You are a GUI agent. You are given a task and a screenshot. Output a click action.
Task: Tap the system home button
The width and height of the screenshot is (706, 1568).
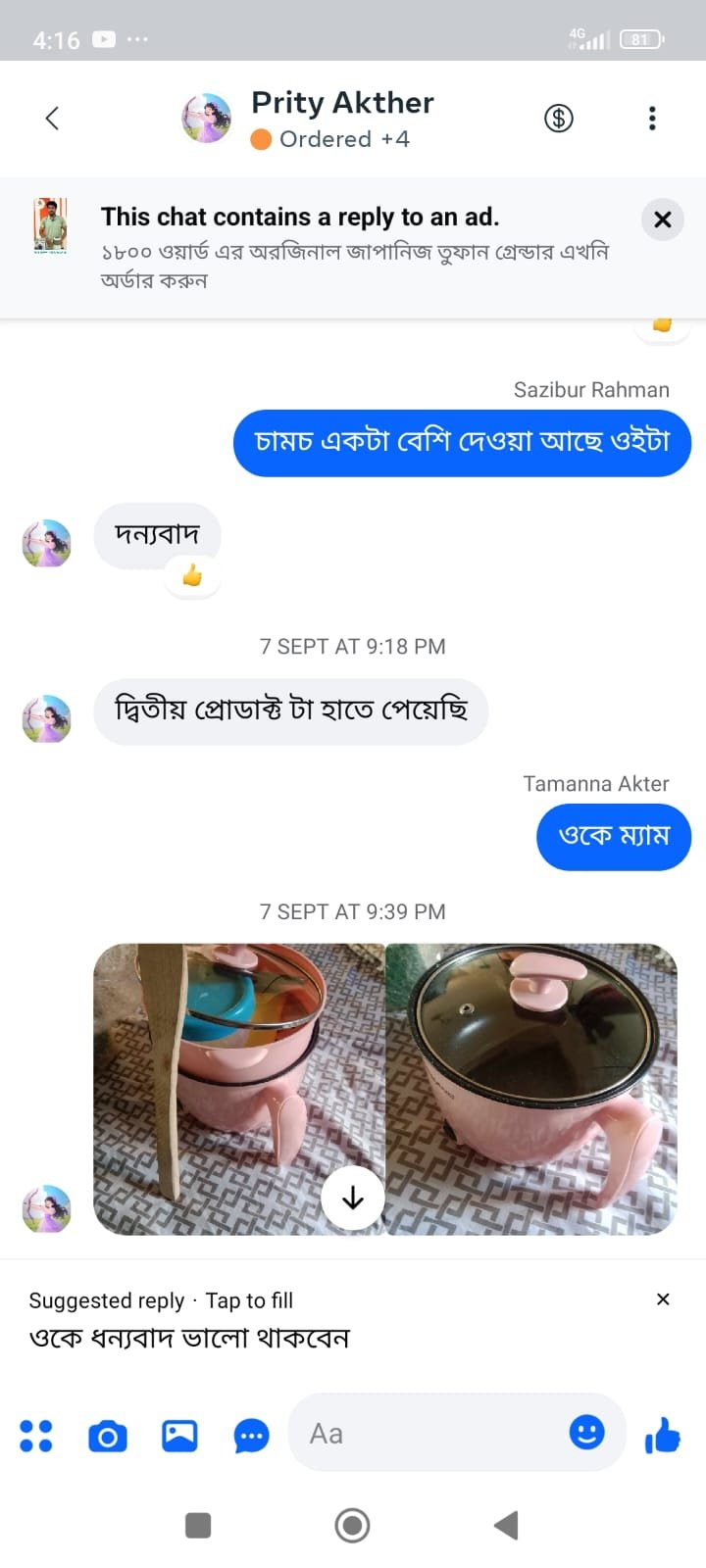[353, 1525]
